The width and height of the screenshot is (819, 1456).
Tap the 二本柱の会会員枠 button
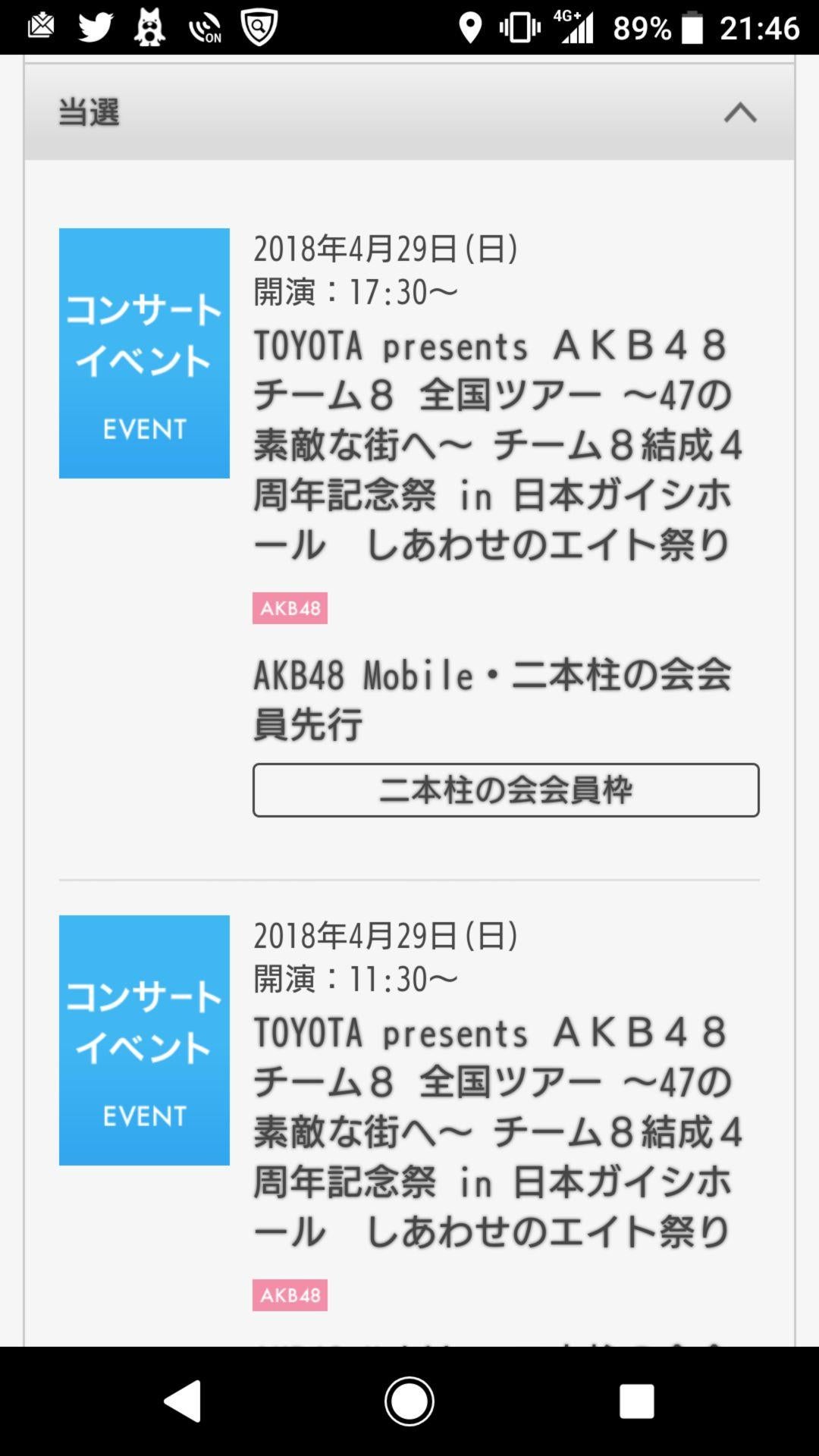tap(505, 790)
